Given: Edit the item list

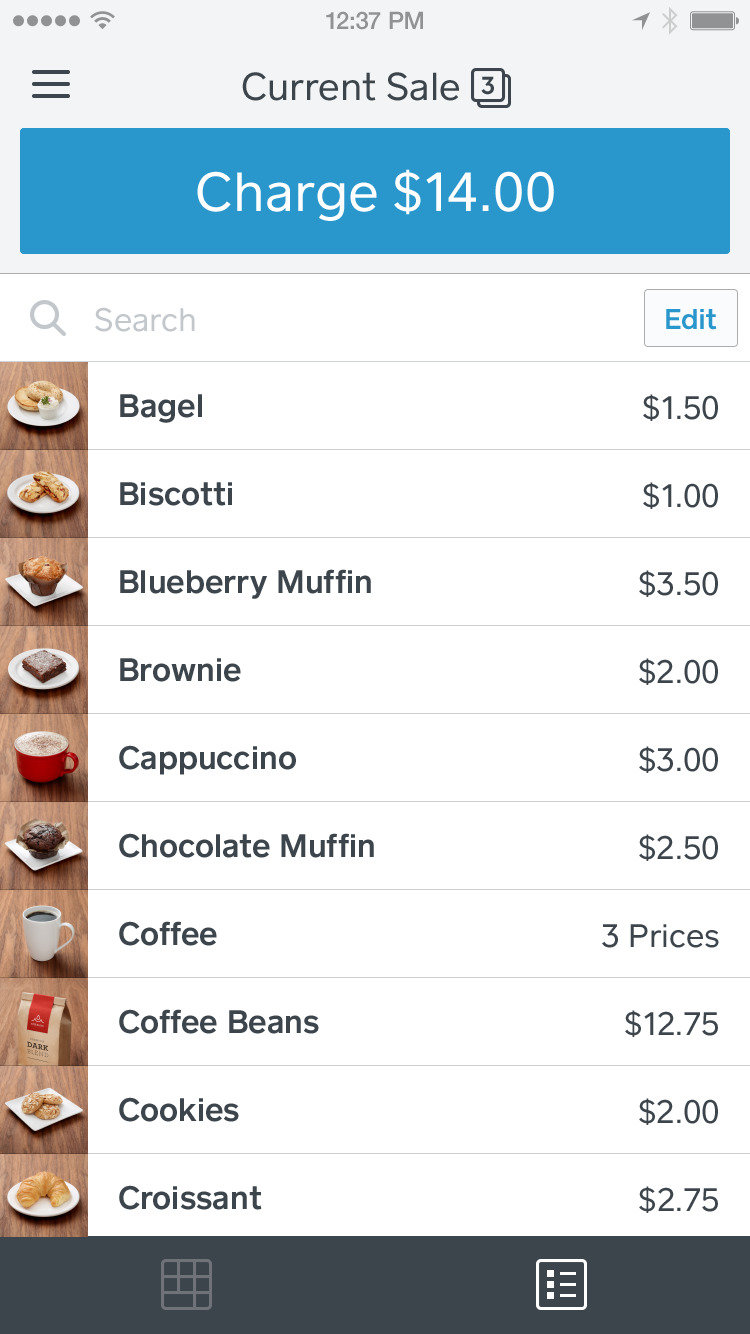Looking at the screenshot, I should pyautogui.click(x=690, y=319).
